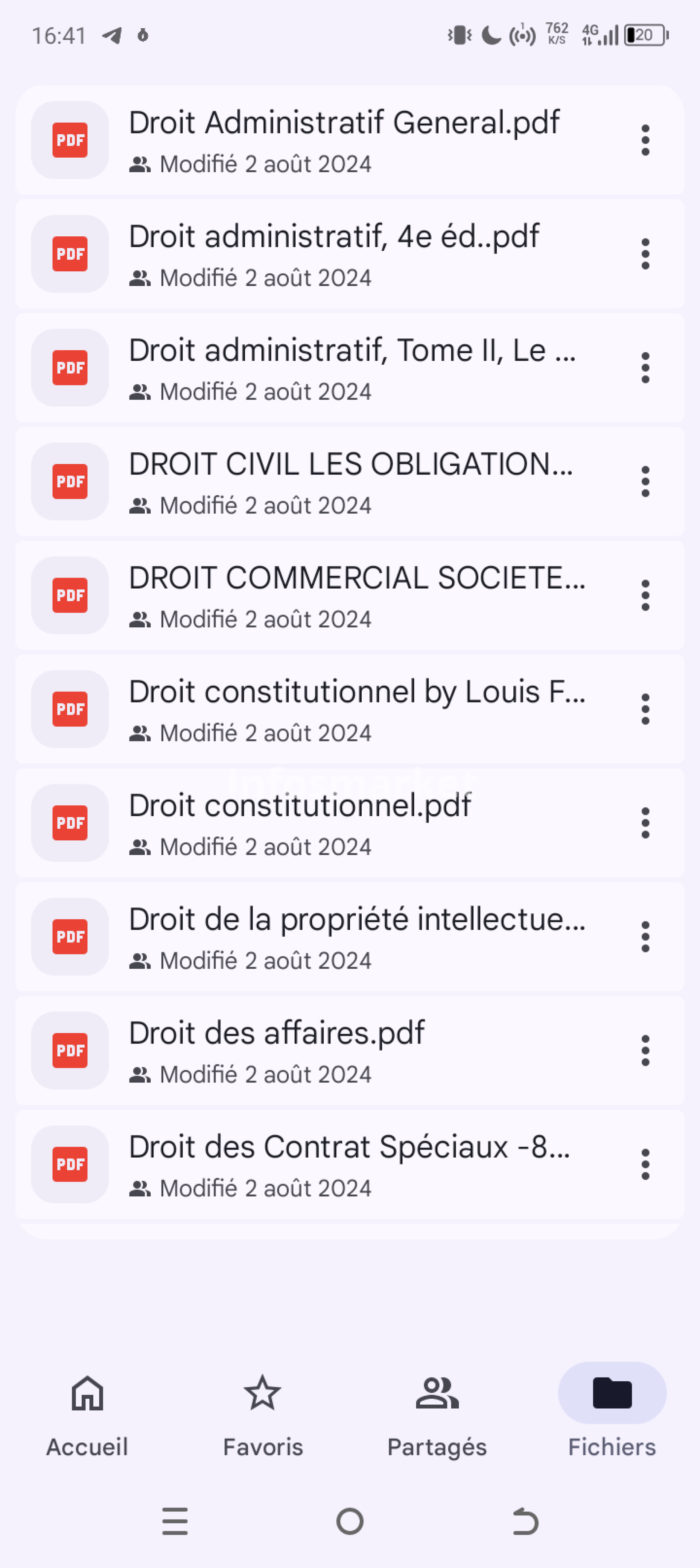Image resolution: width=700 pixels, height=1568 pixels.
Task: Open the DROIT CIVIL LES OBLIGATION file
Action: pyautogui.click(x=351, y=481)
